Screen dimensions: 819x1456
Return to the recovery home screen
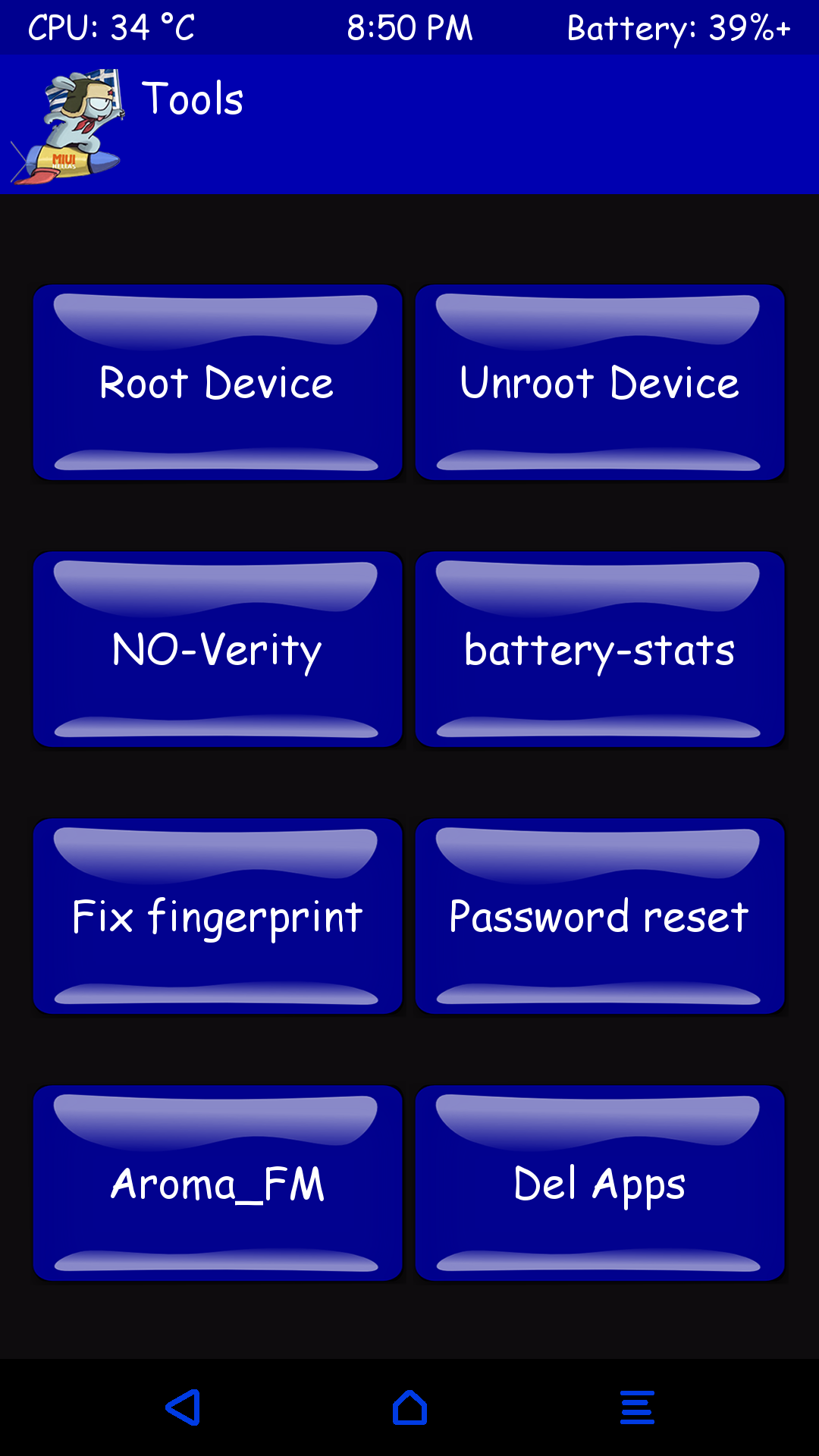tap(409, 1407)
